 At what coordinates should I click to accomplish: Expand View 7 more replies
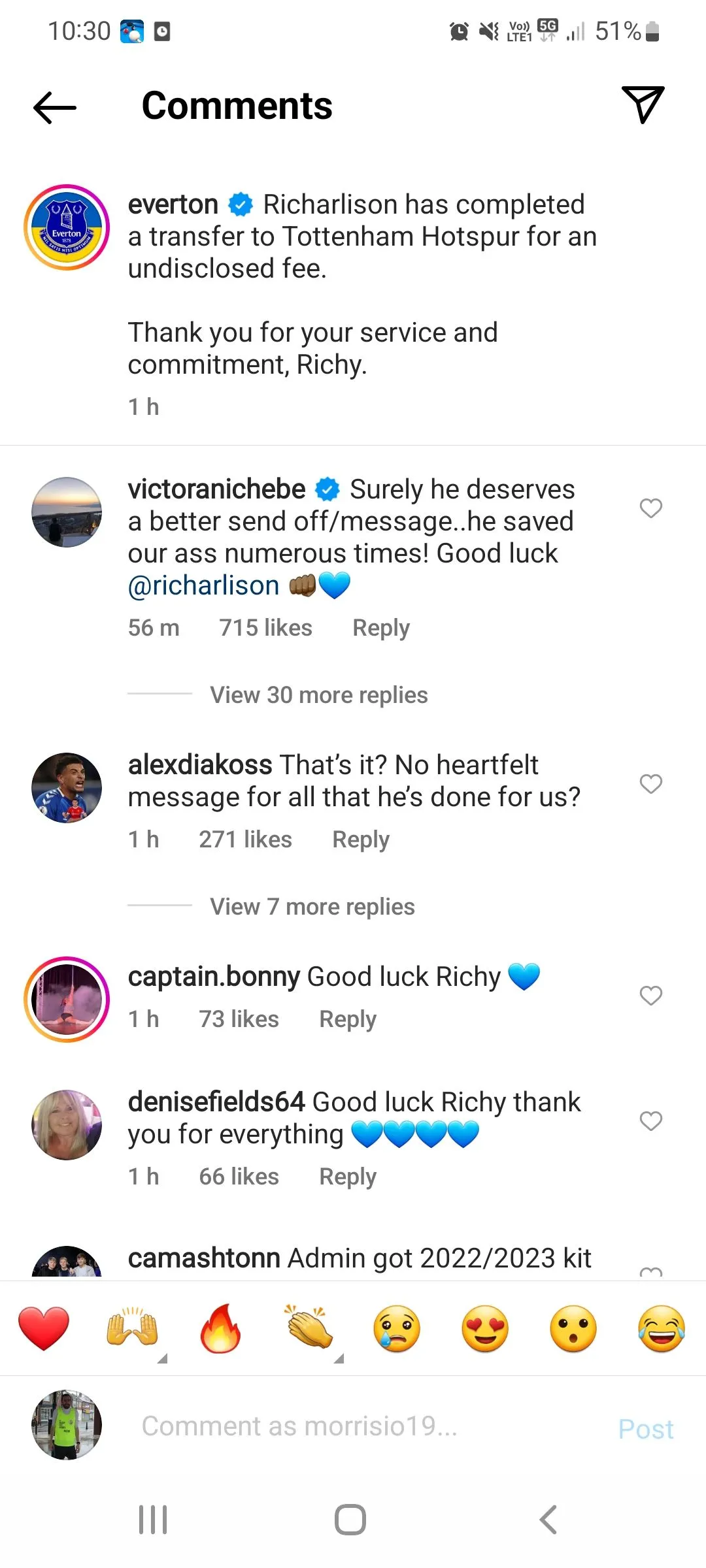point(312,906)
